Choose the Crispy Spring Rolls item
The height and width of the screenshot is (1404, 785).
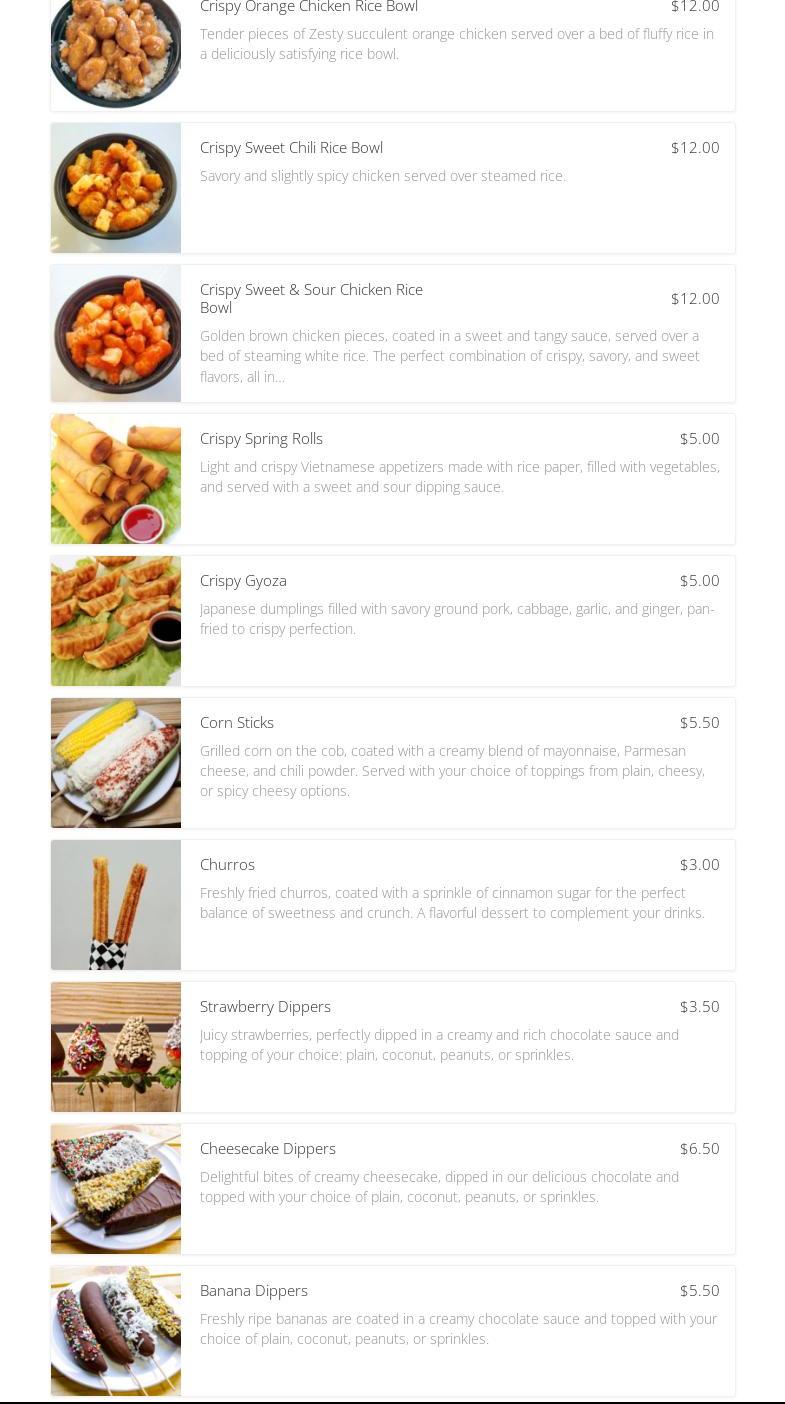click(393, 479)
